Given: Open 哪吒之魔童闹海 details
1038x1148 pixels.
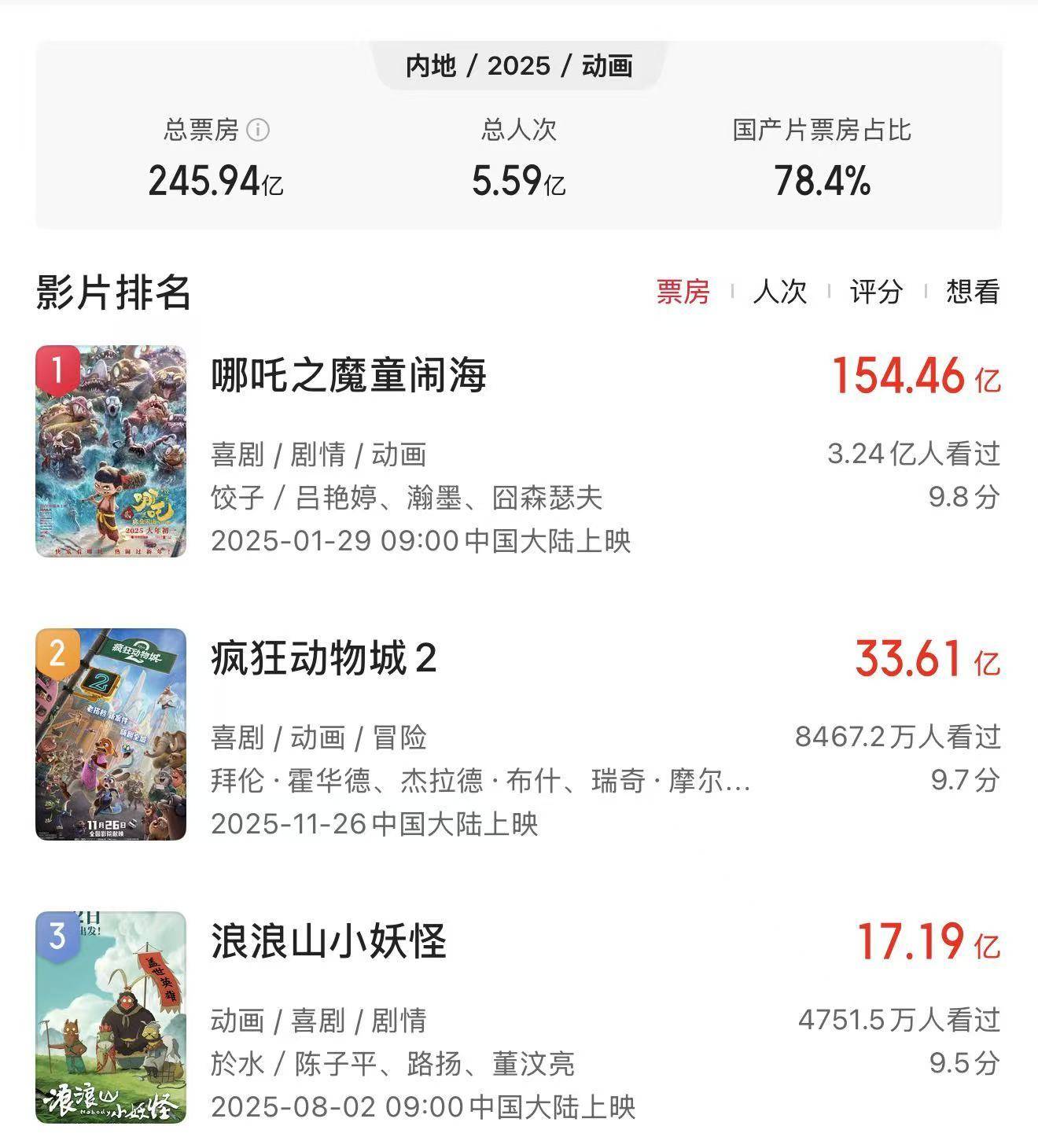Looking at the screenshot, I should coord(349,375).
